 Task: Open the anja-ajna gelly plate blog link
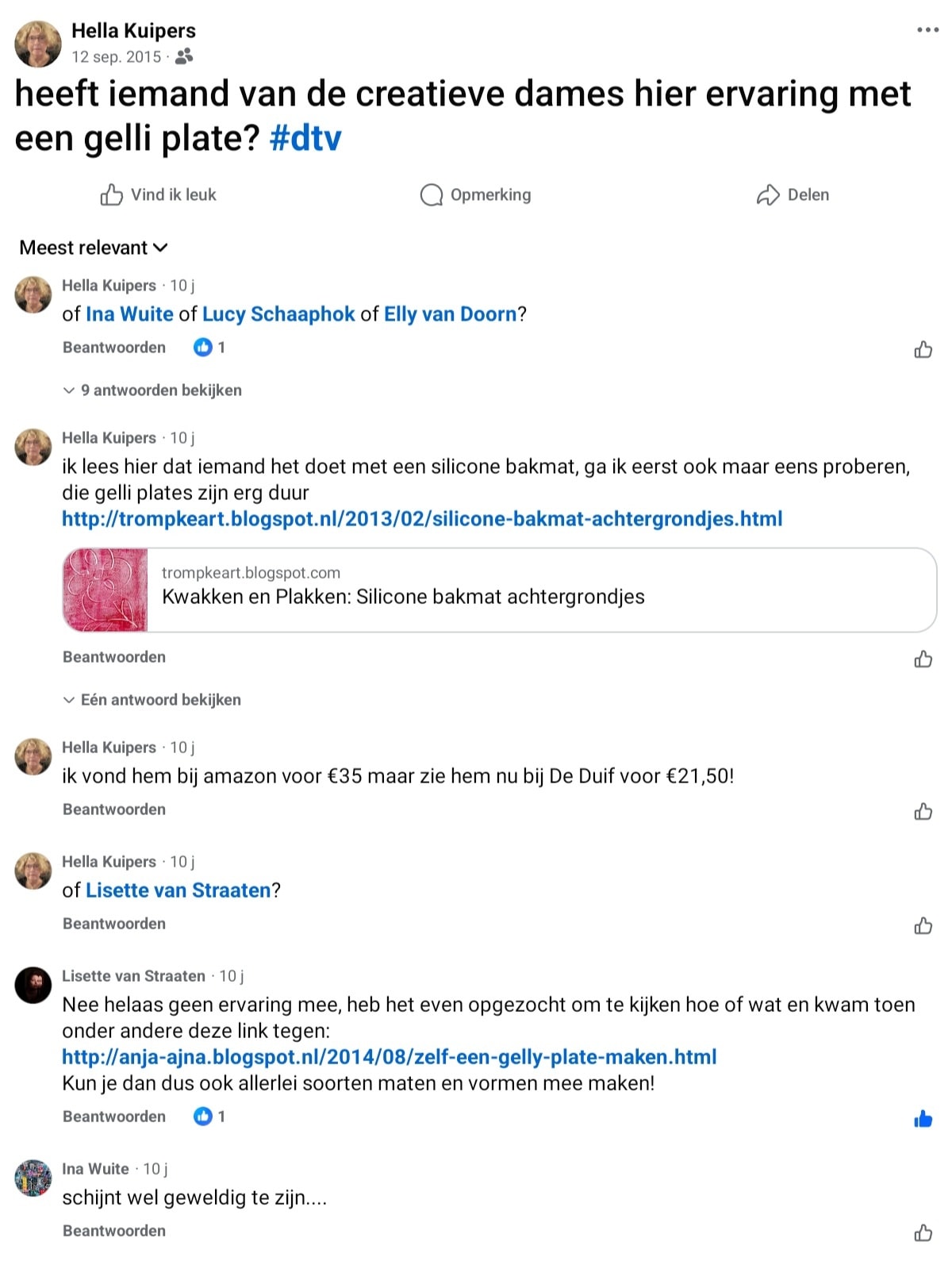coord(389,1057)
